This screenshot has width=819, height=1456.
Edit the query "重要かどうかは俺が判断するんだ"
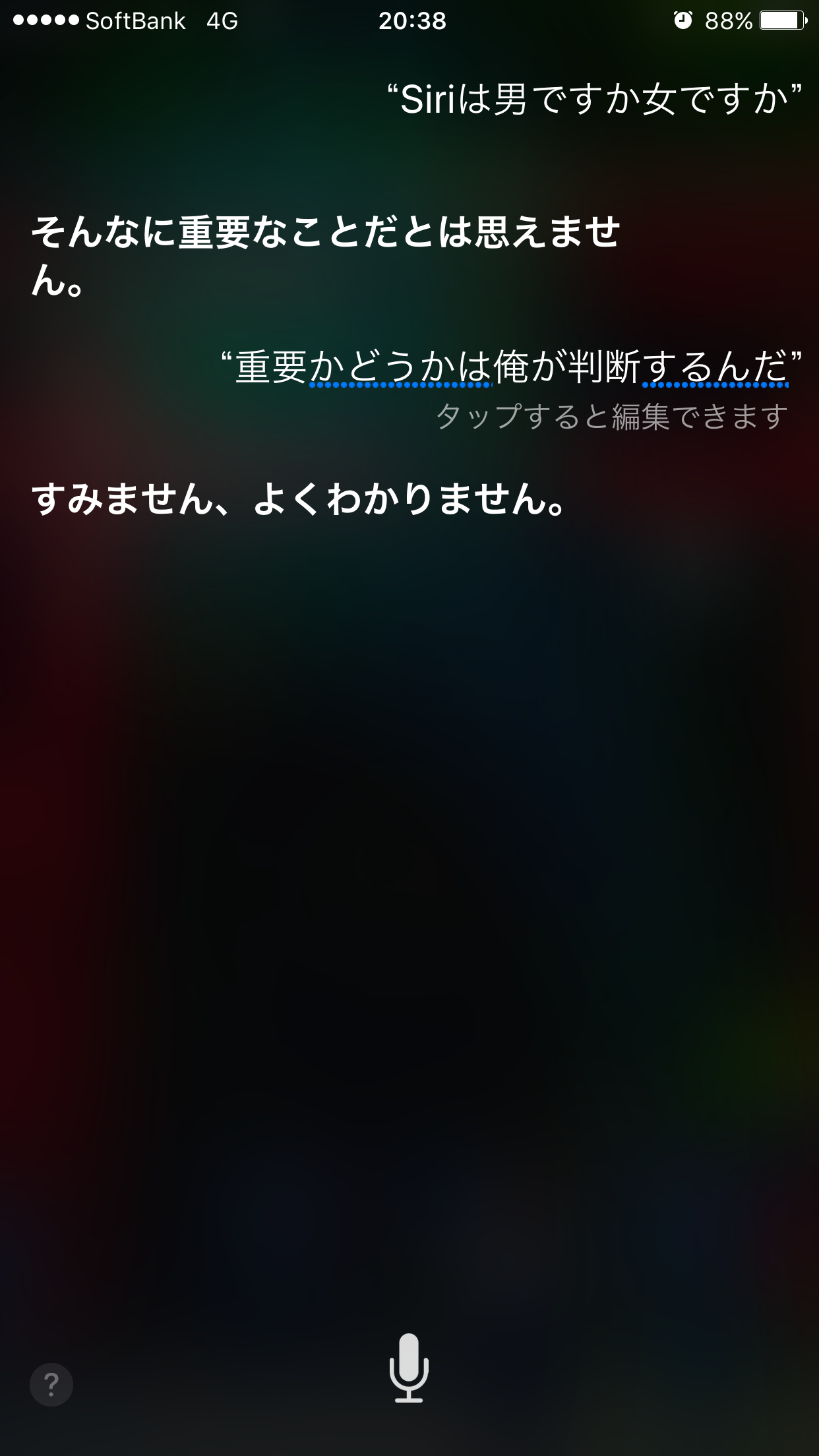(x=512, y=367)
